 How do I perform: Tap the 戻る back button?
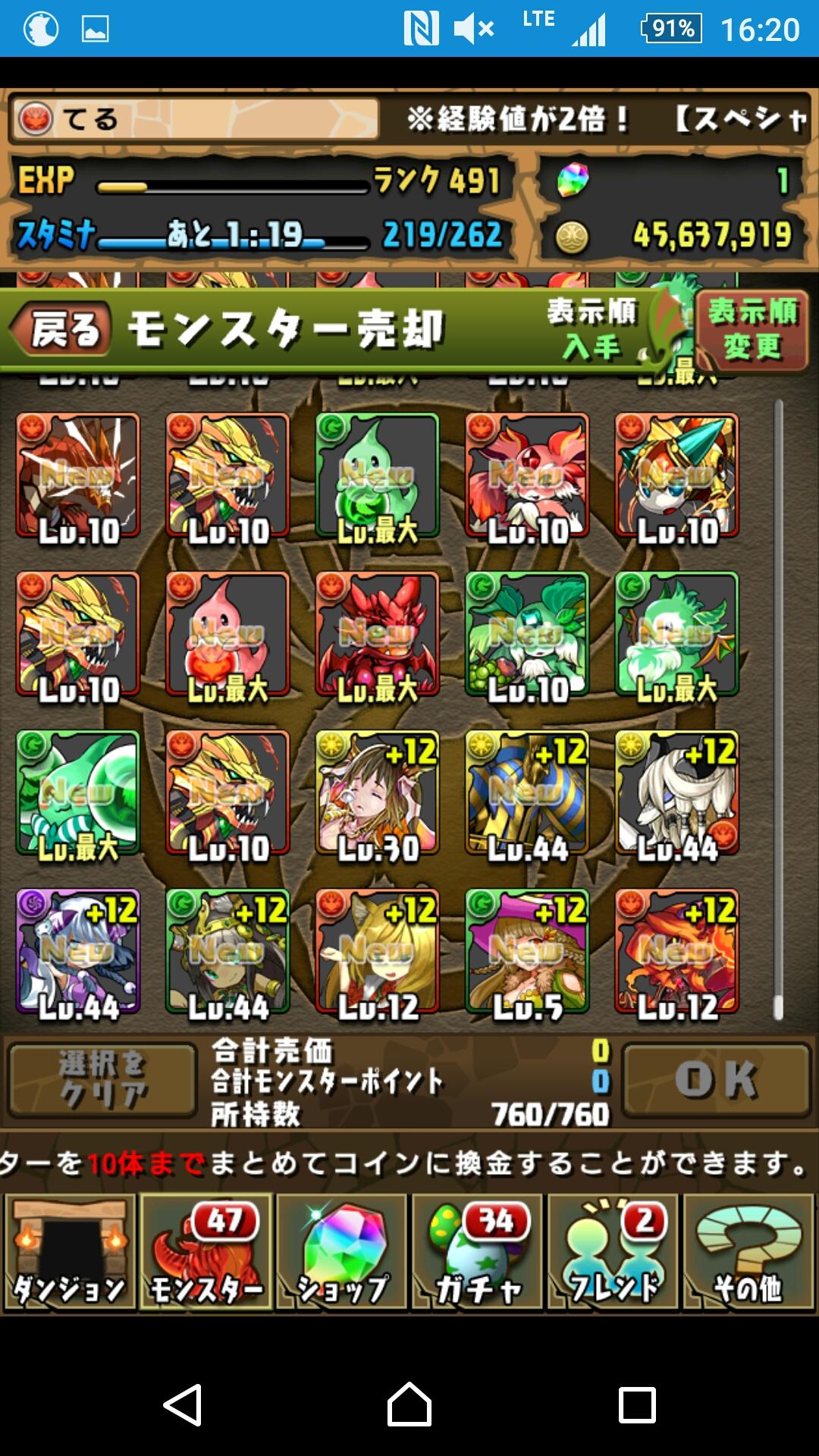click(x=62, y=330)
